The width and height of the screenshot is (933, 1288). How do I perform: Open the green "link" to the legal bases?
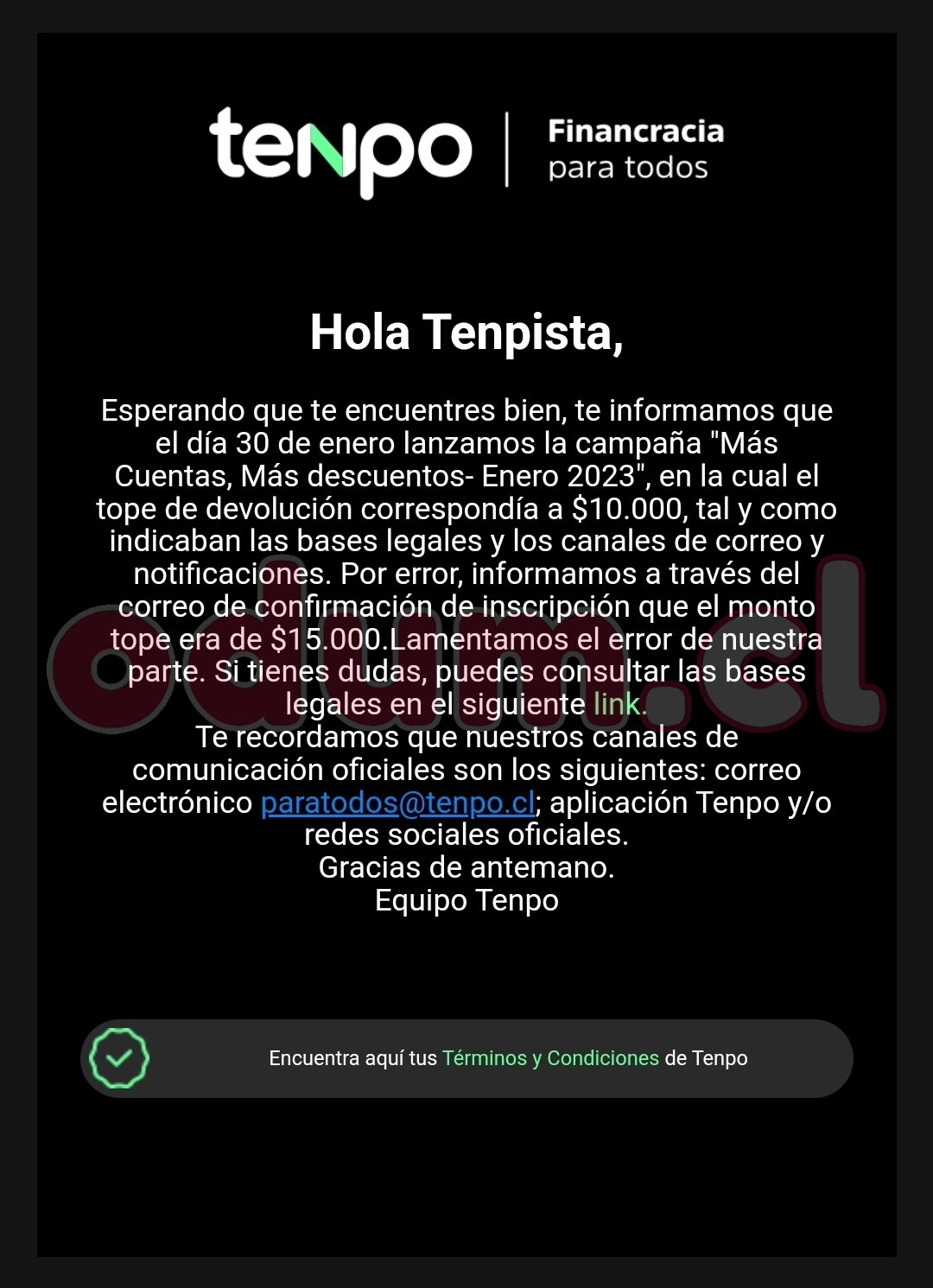(617, 705)
